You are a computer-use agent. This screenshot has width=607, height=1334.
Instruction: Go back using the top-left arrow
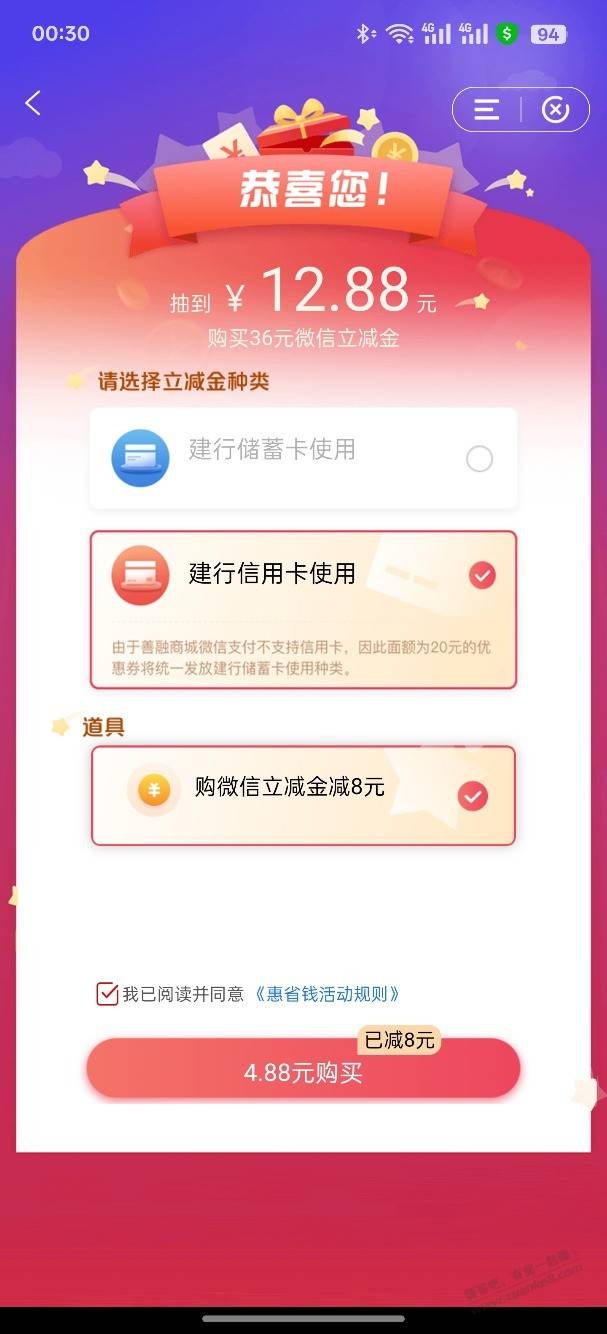point(33,103)
